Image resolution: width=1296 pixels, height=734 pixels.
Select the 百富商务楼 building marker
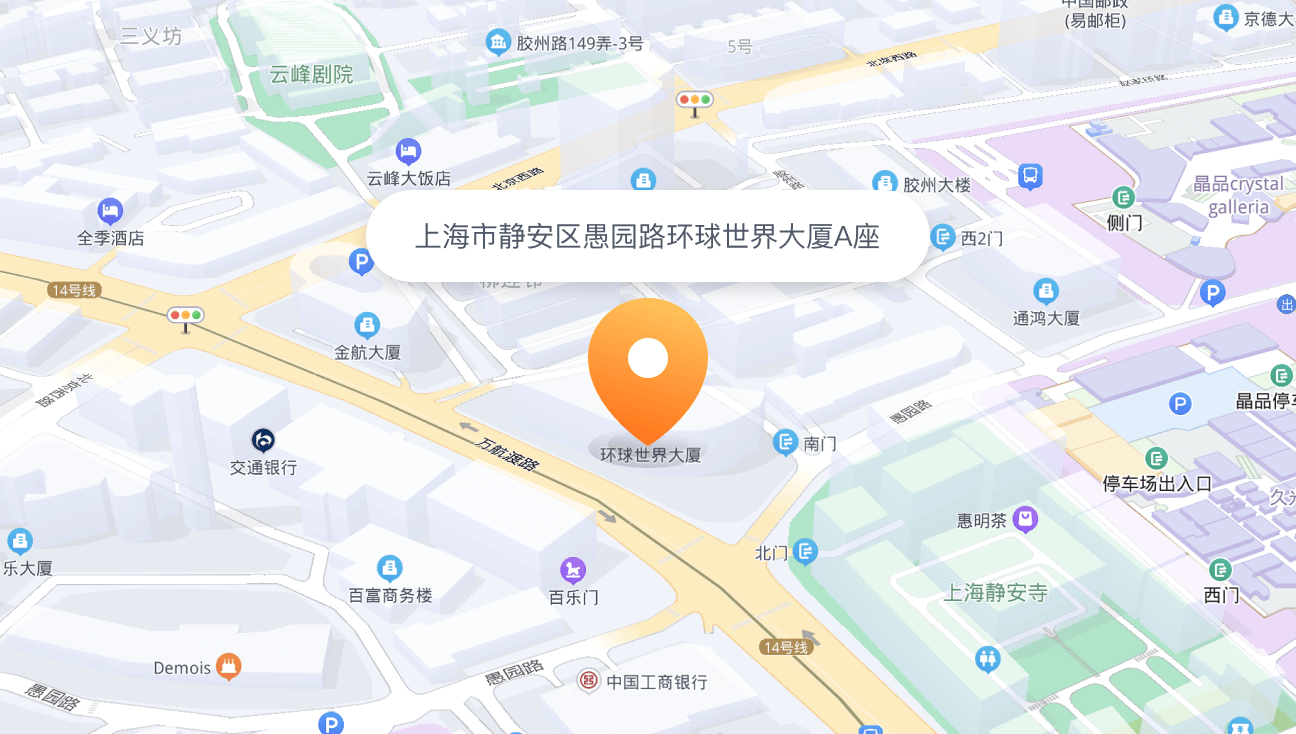tap(390, 568)
